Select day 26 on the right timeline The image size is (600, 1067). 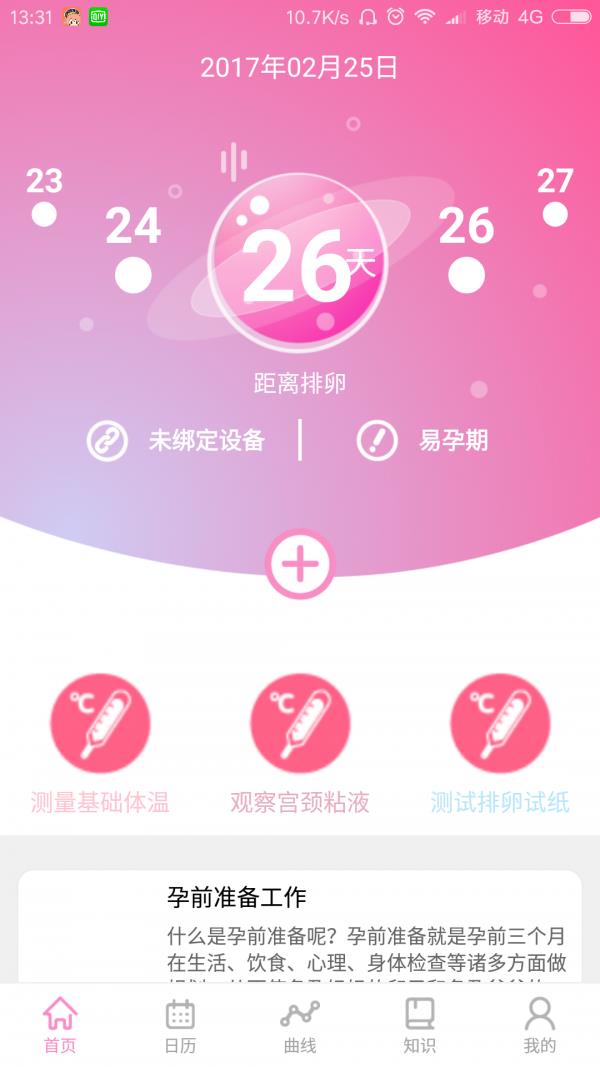tap(466, 250)
